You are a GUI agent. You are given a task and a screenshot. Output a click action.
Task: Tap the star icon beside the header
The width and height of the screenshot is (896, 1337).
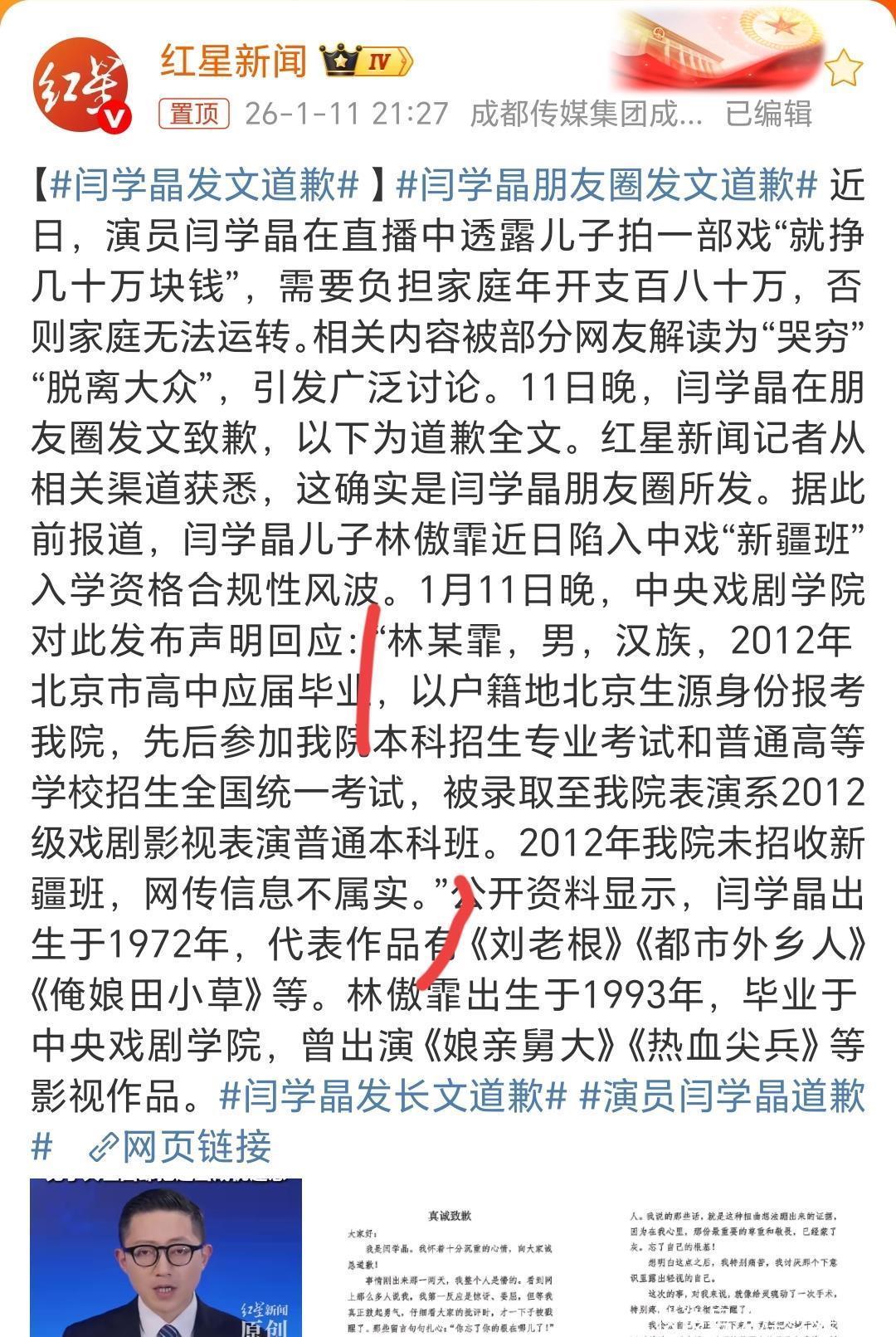[845, 68]
